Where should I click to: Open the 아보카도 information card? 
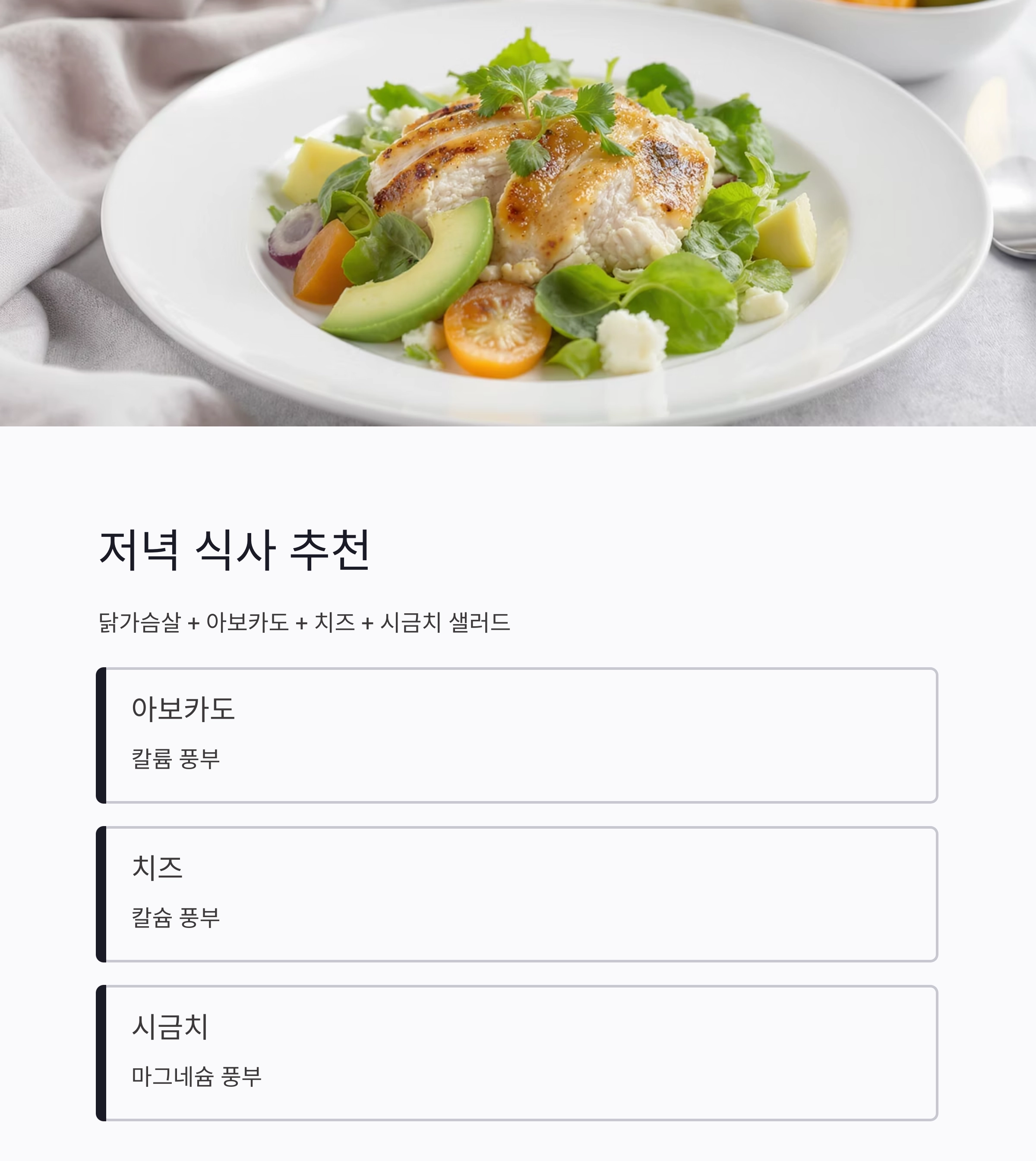pos(518,734)
